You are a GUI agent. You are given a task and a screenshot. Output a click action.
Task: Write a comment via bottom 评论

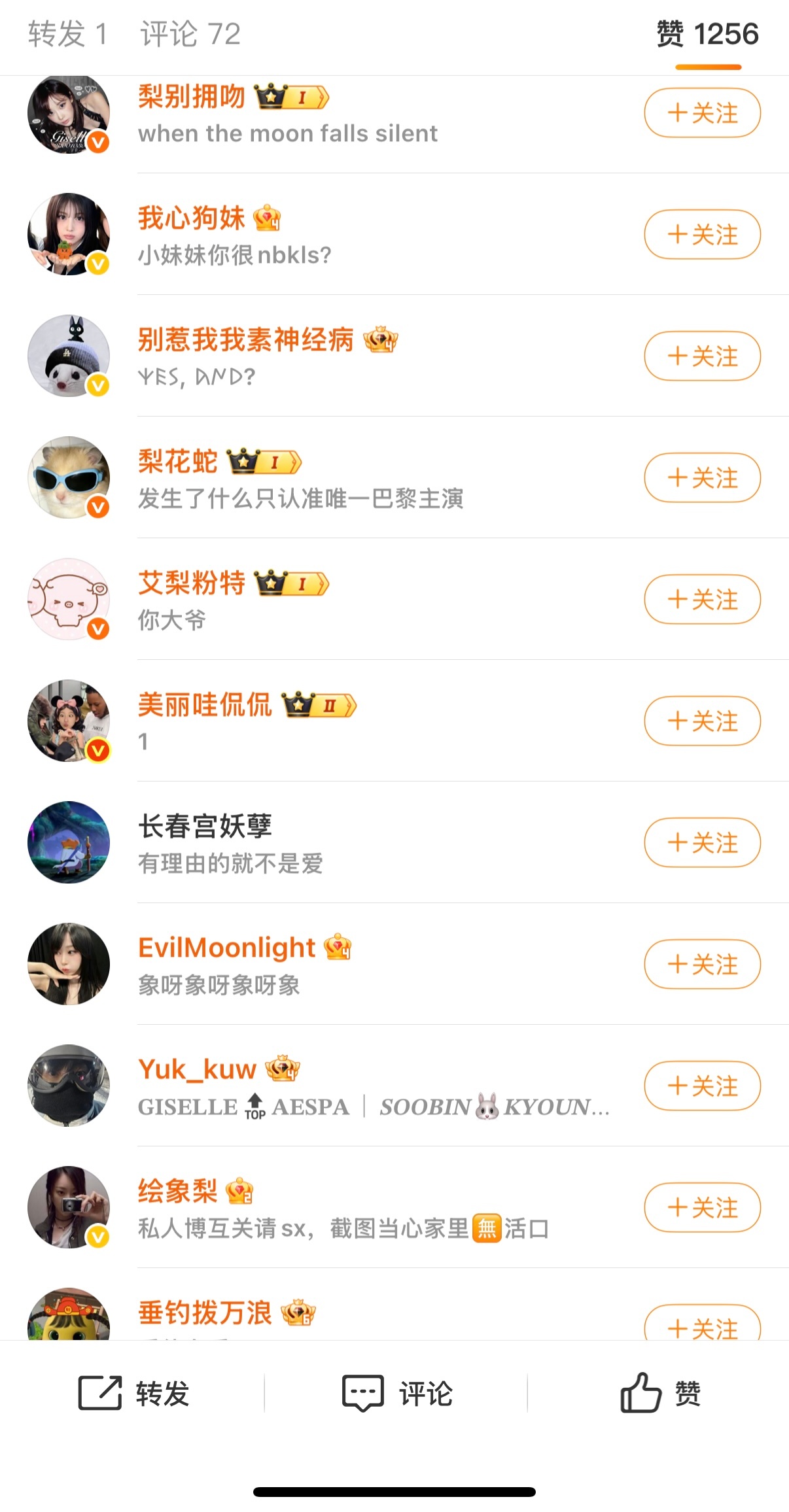pyautogui.click(x=396, y=1393)
